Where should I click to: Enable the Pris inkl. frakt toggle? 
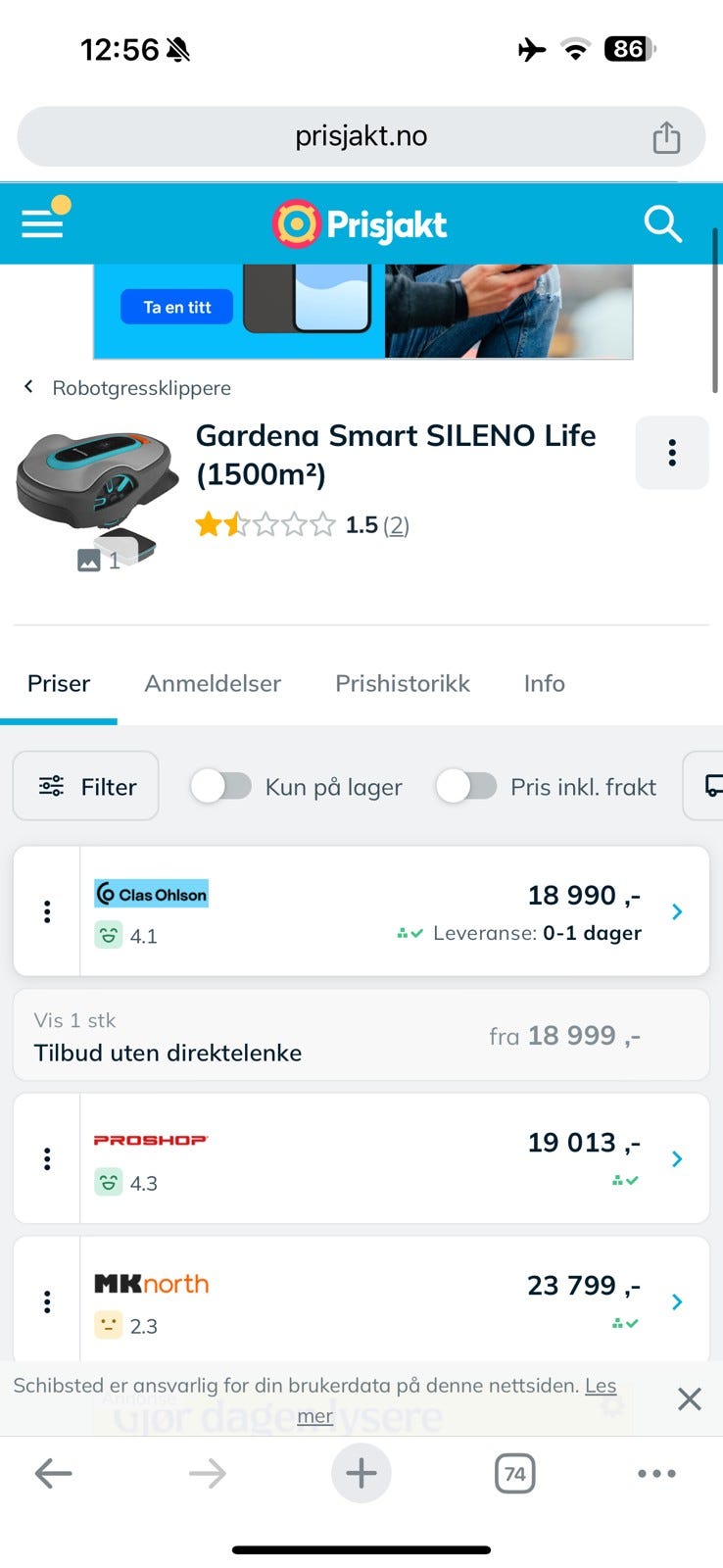(x=467, y=786)
